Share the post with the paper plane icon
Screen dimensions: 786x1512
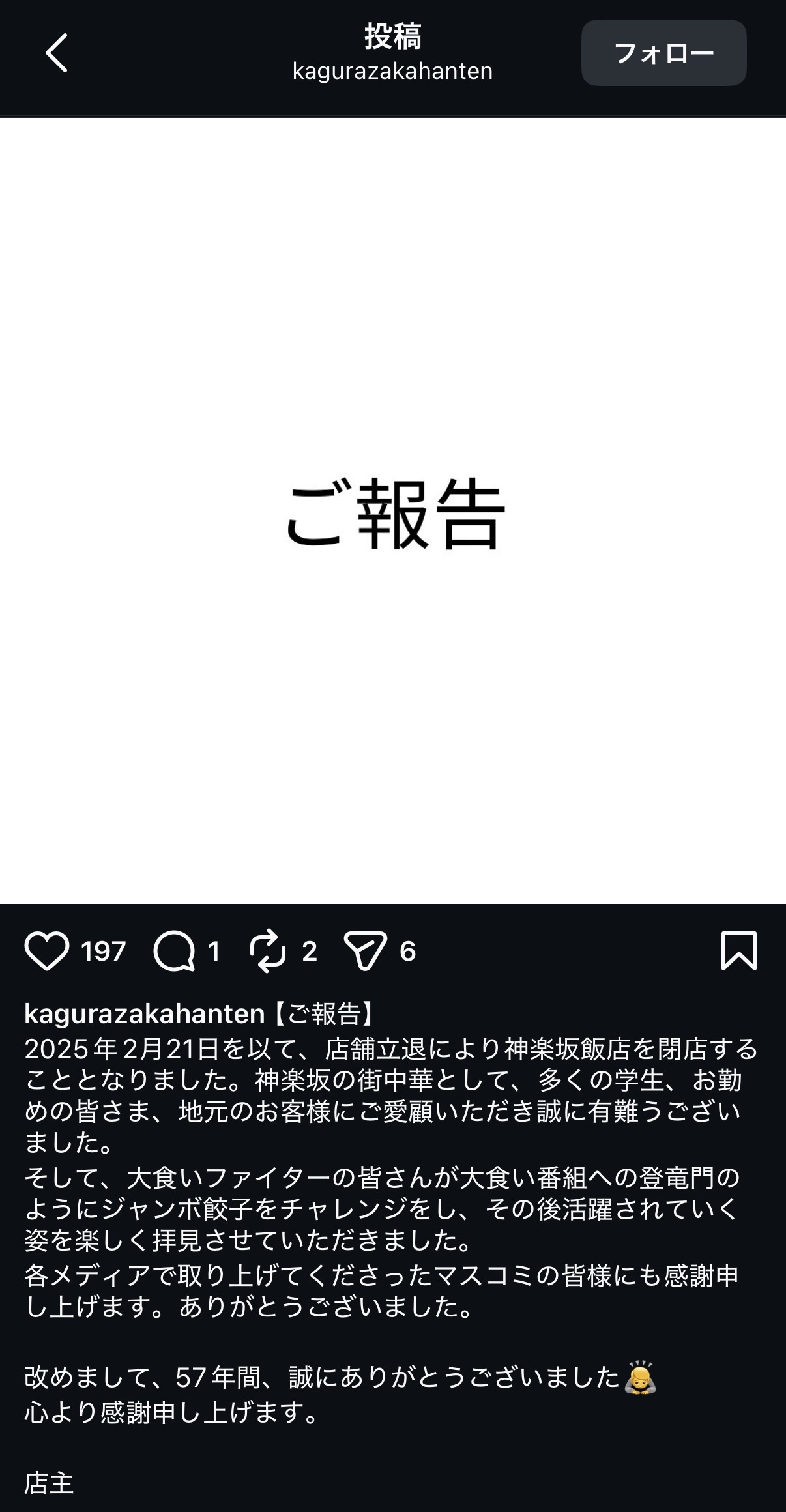365,952
